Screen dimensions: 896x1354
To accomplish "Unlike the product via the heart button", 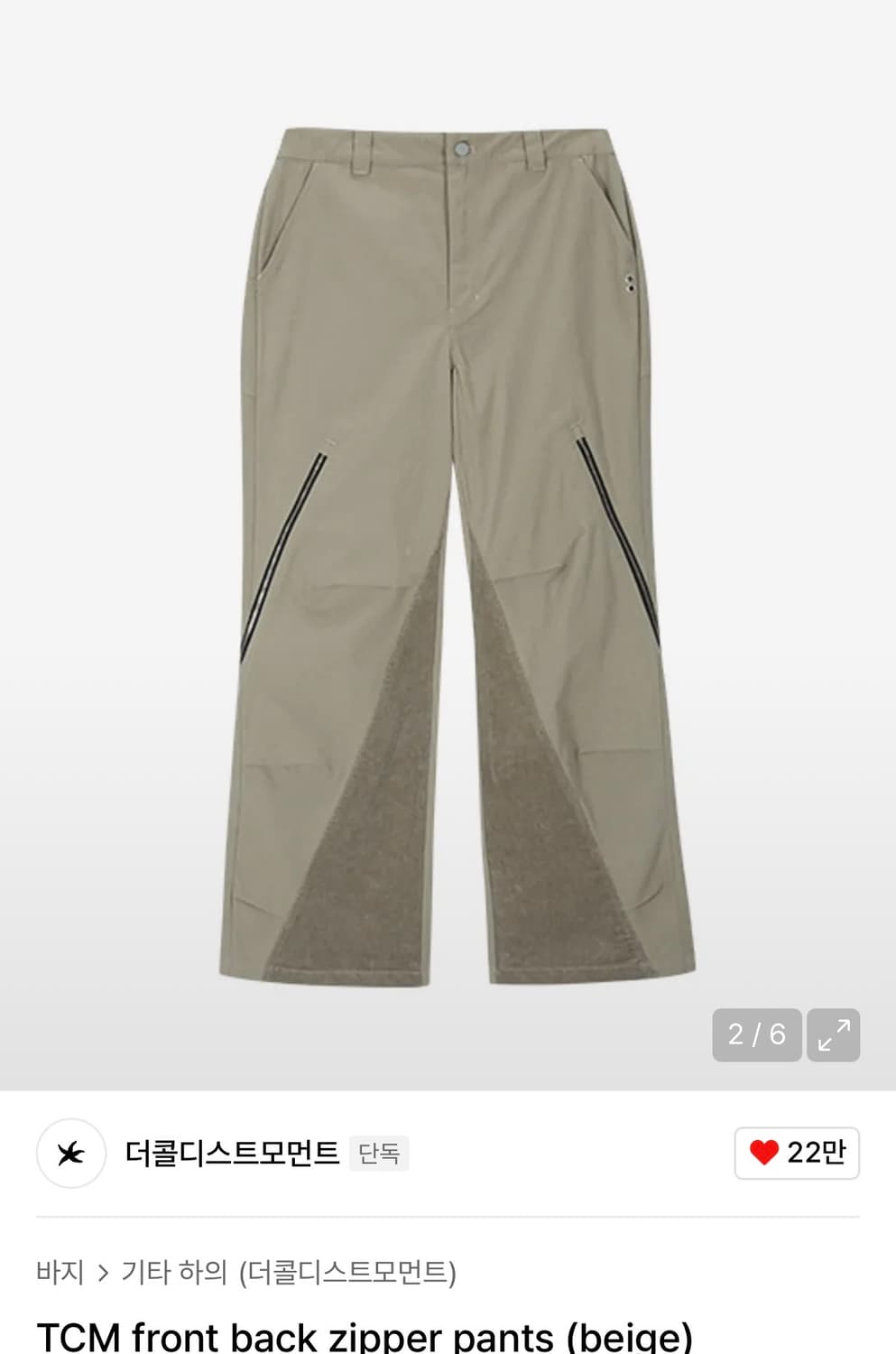I will point(795,1152).
